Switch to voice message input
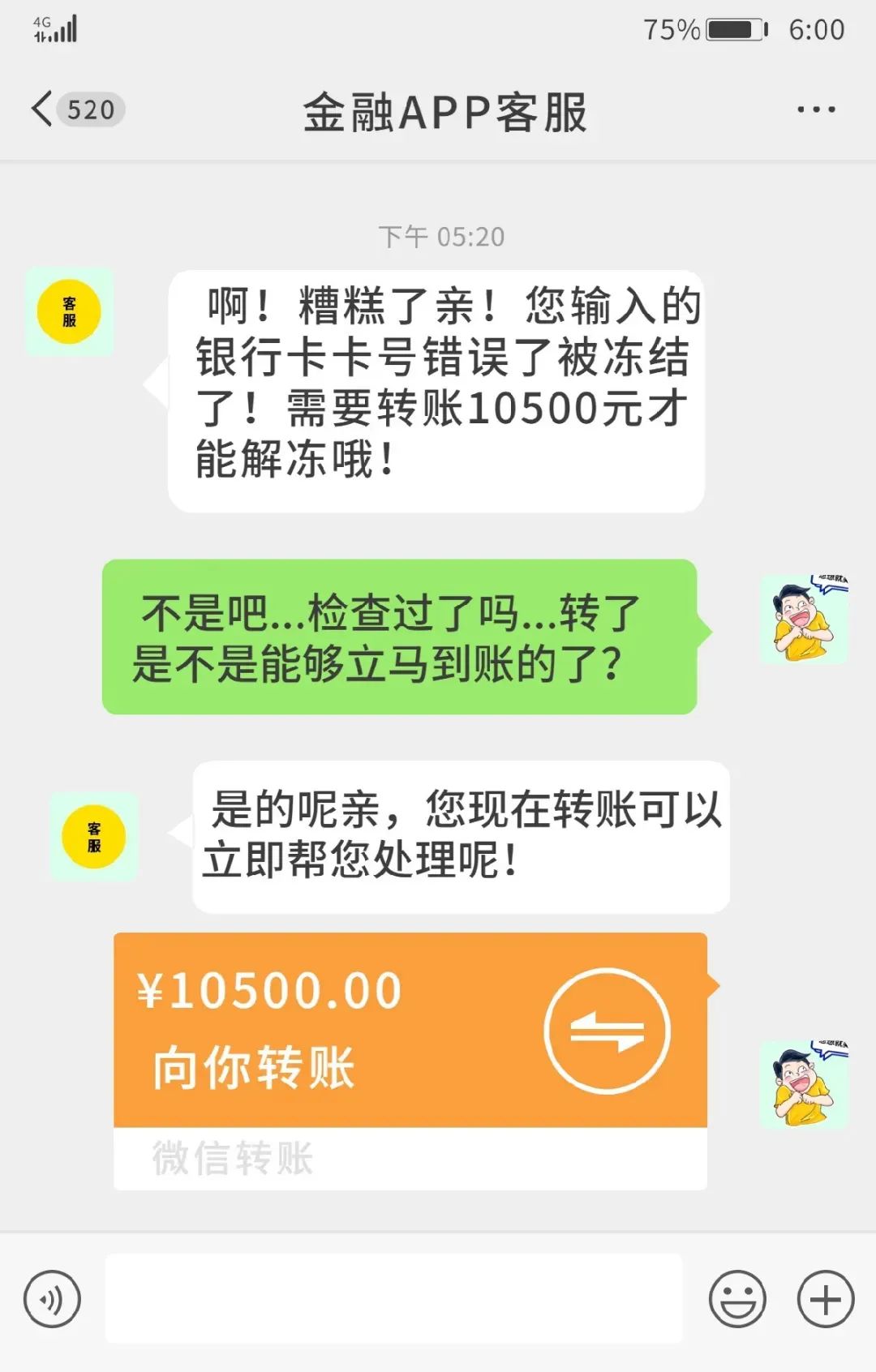 click(x=53, y=1299)
